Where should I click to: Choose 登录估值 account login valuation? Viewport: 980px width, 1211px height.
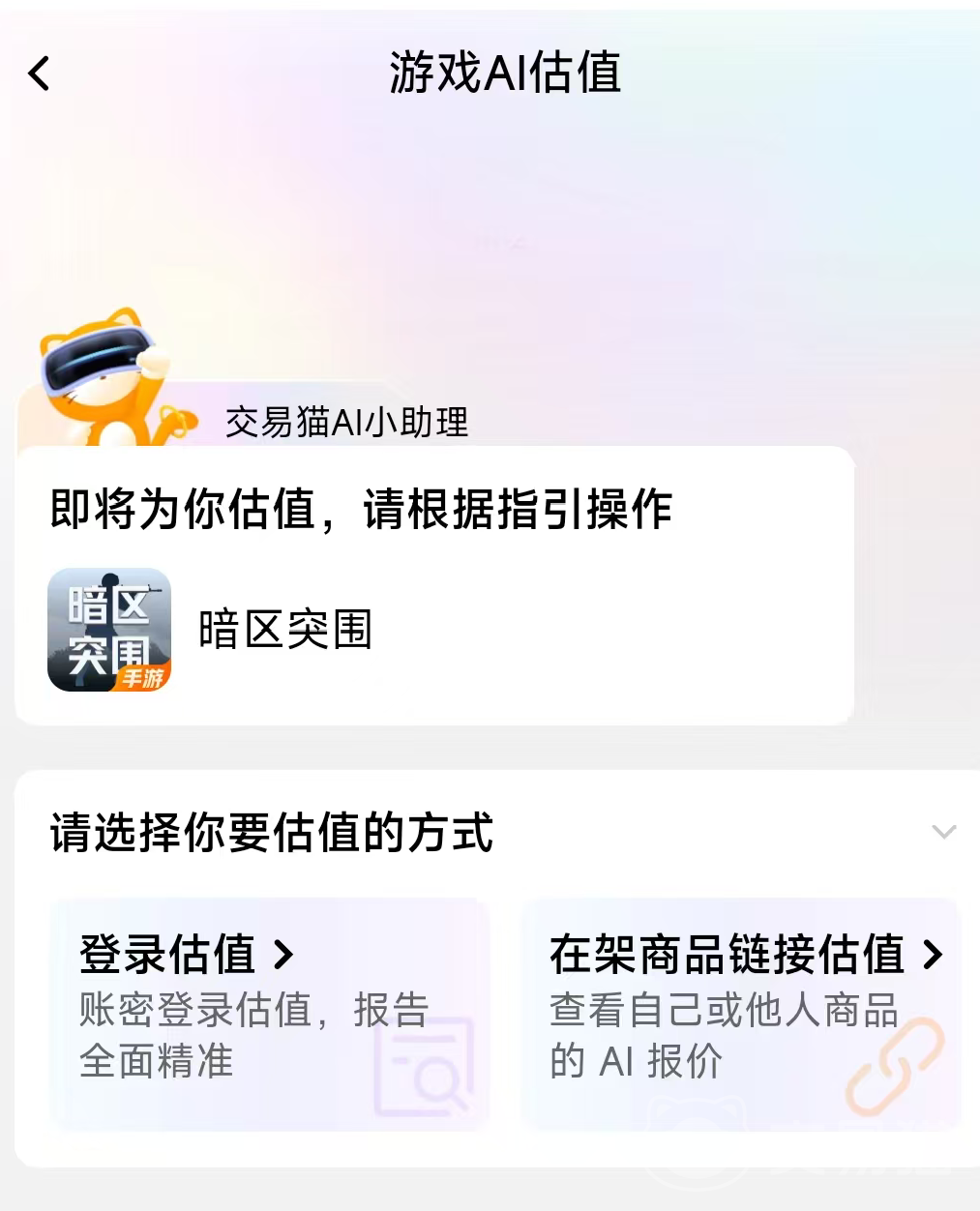pos(268,1012)
